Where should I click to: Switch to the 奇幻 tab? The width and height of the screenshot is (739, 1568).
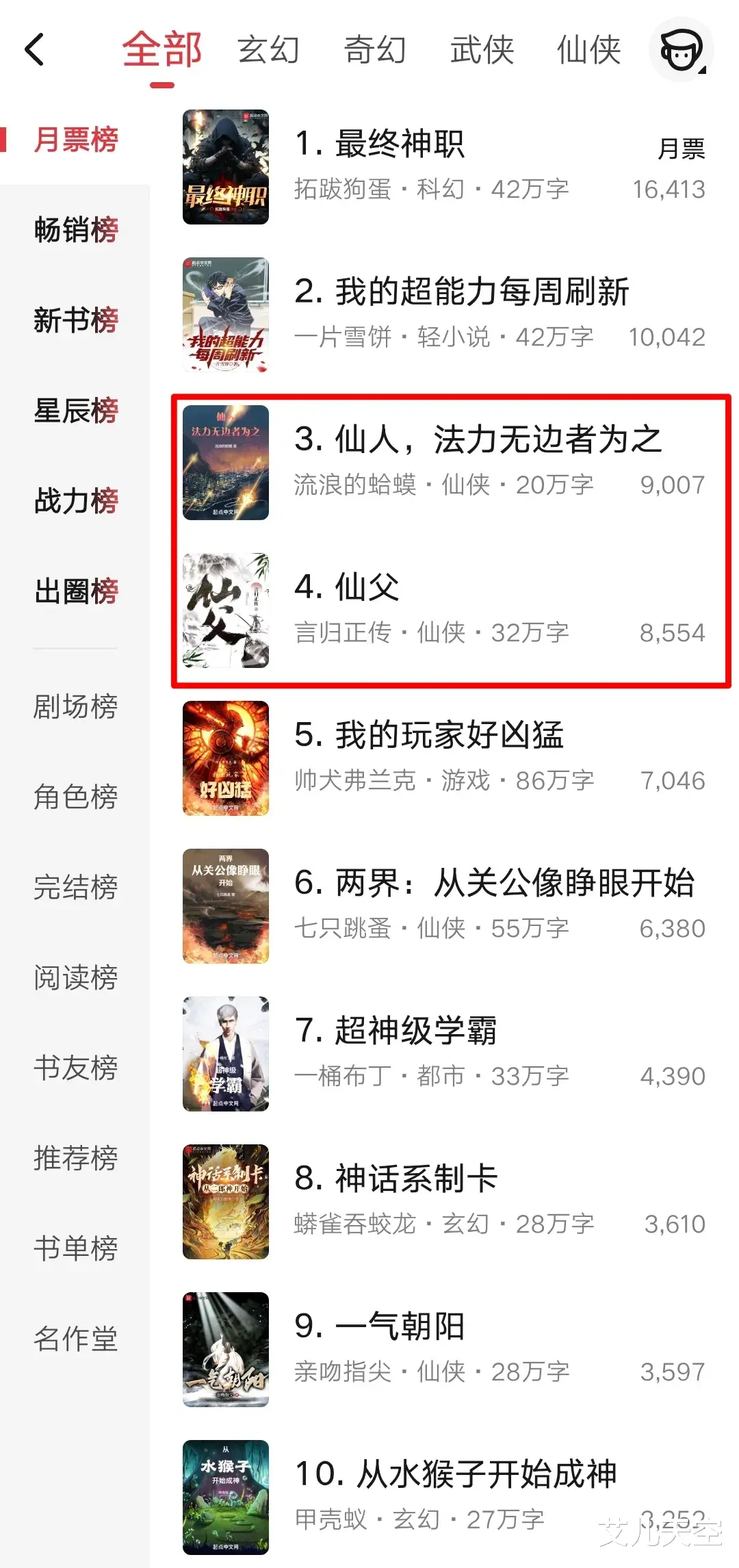click(x=375, y=50)
